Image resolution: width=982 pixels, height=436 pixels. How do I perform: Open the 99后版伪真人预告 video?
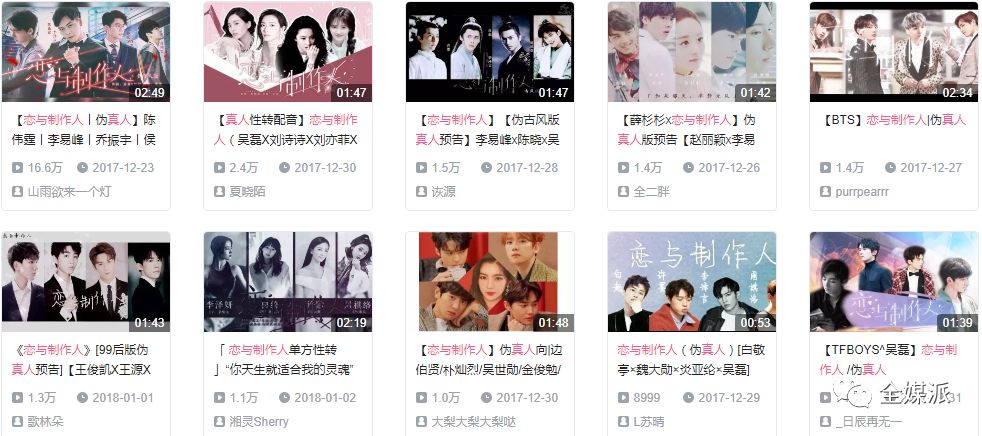tap(86, 282)
